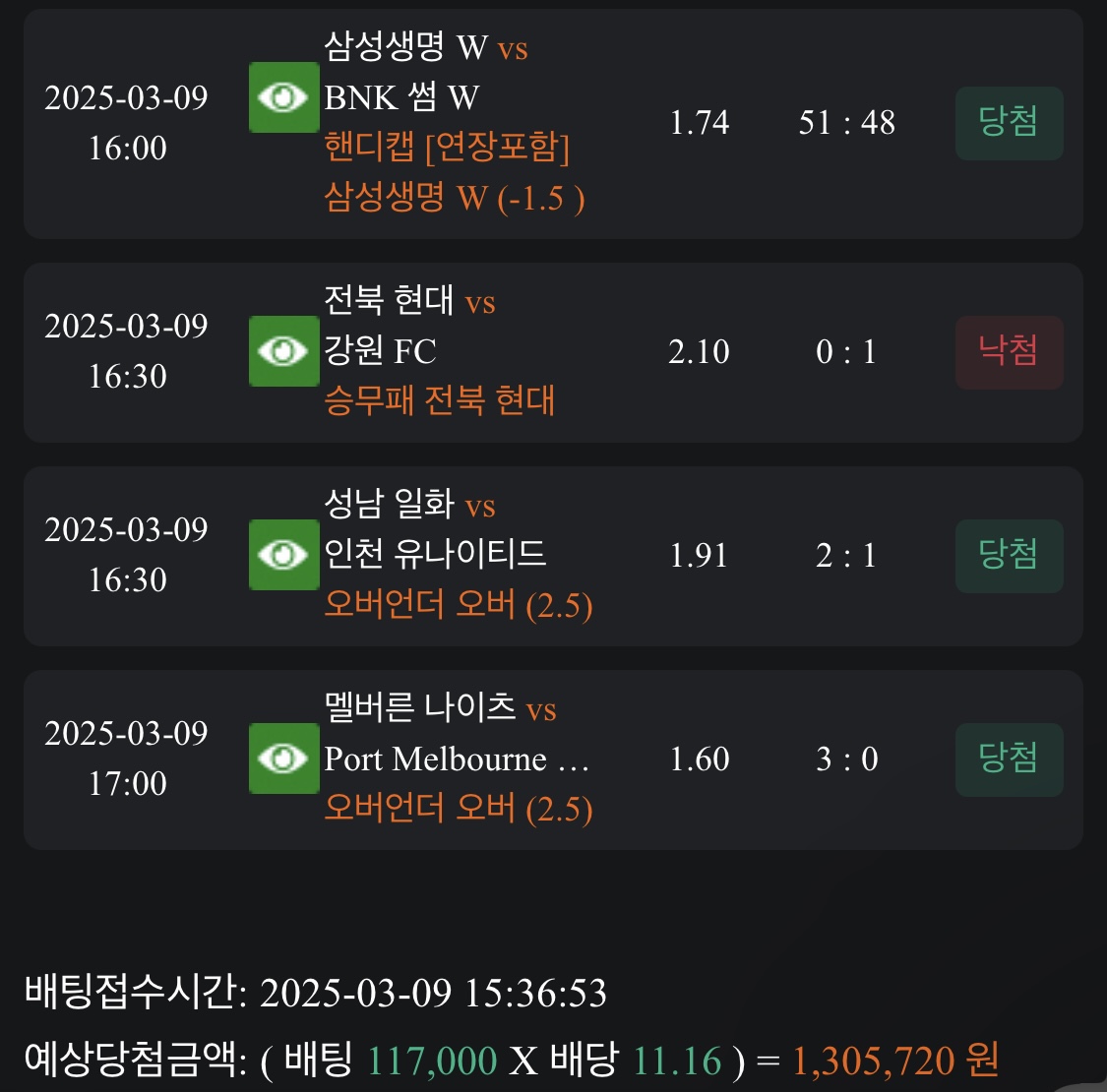The width and height of the screenshot is (1107, 1092).
Task: Tap the eye icon for 삼성생명 W match
Action: pos(283,97)
